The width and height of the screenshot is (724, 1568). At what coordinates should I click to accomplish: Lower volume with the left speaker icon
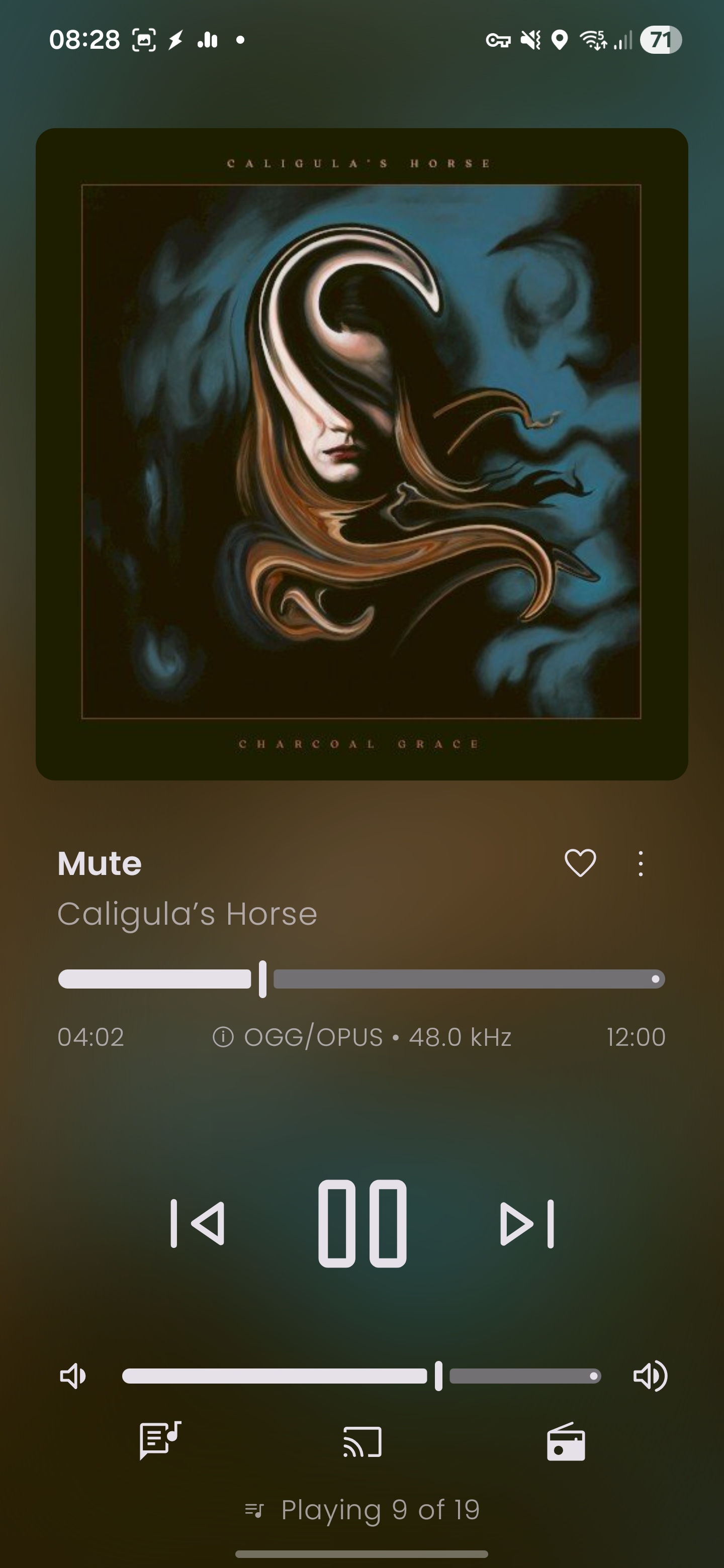pos(73,1376)
